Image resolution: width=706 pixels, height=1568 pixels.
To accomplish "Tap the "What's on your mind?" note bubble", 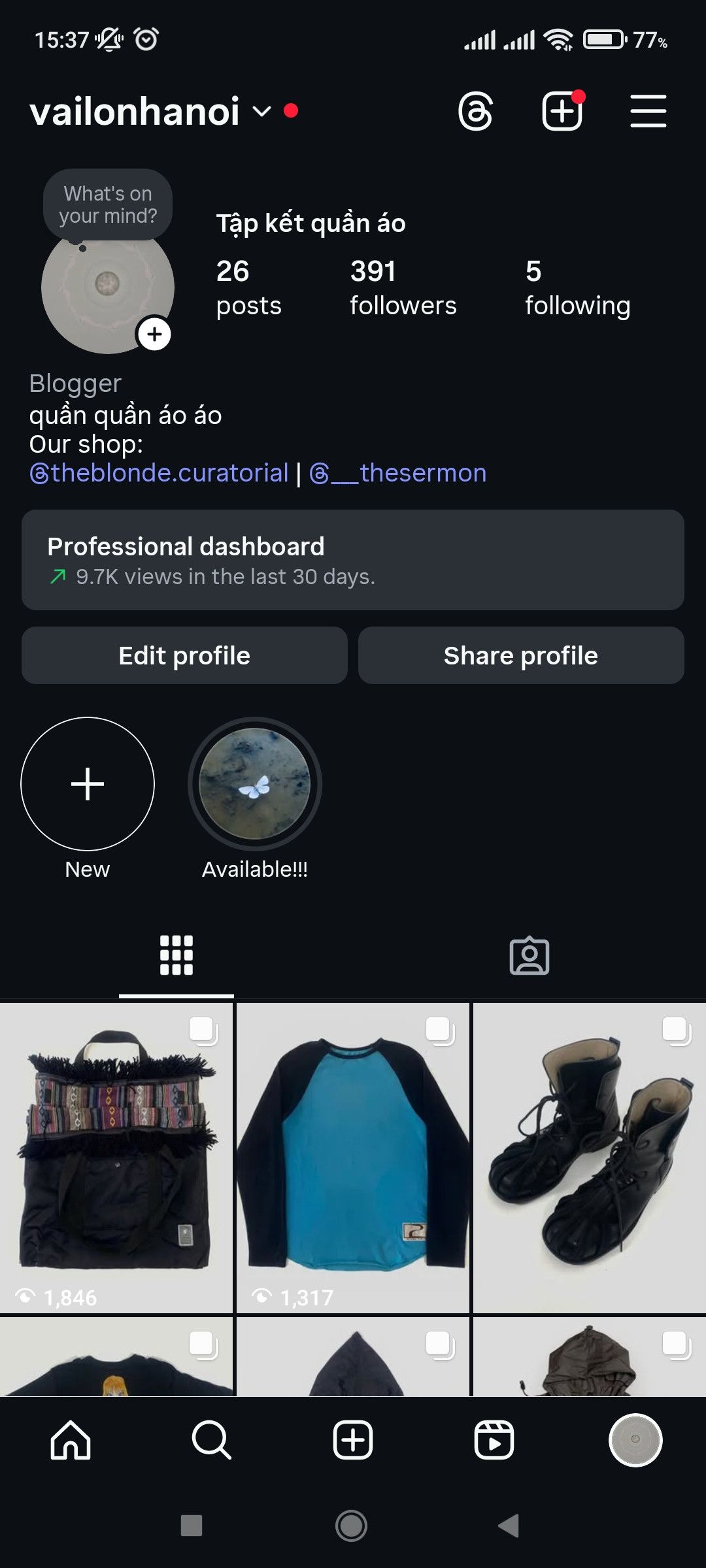I will point(108,204).
